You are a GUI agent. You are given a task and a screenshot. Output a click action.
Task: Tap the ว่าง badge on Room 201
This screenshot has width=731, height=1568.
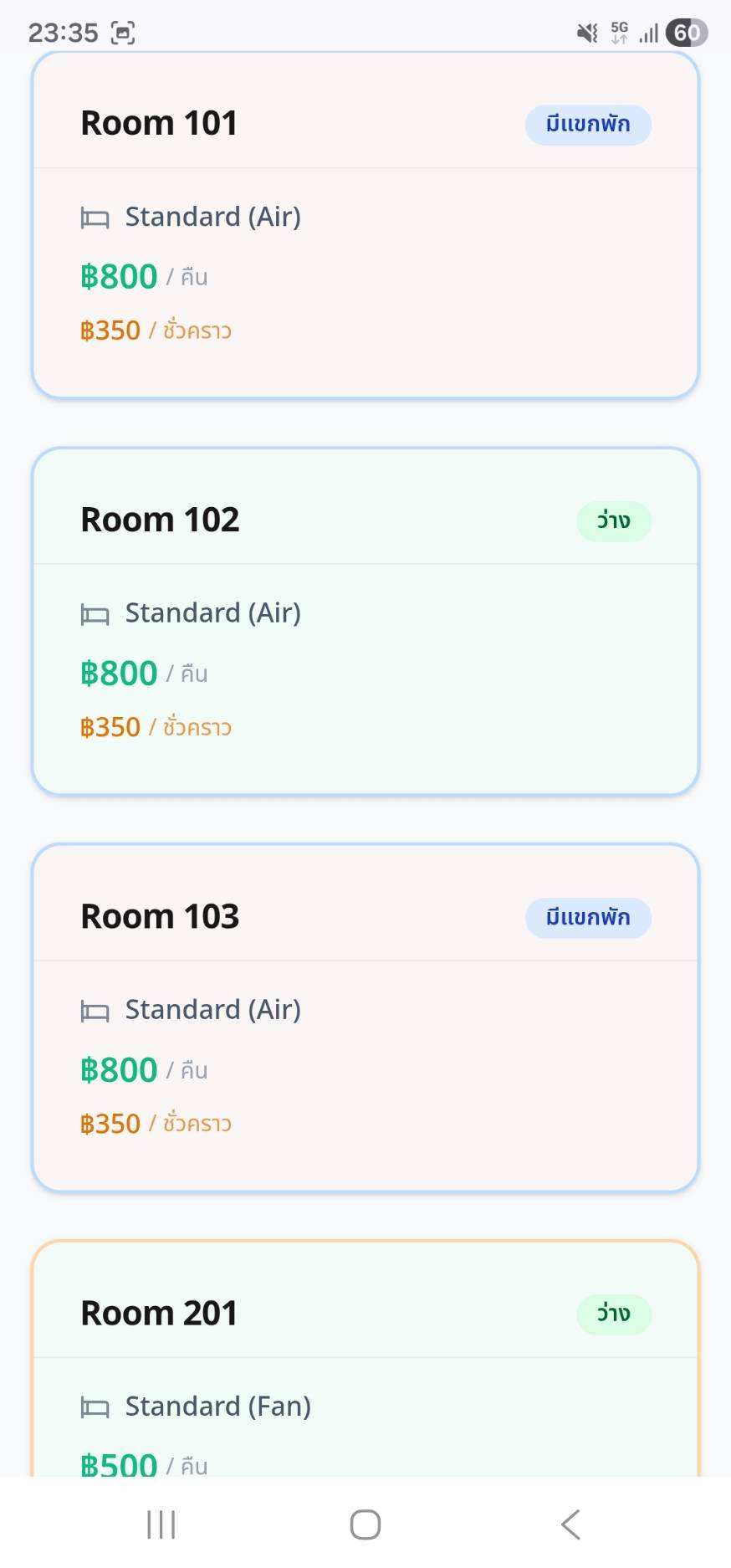pyautogui.click(x=614, y=1314)
